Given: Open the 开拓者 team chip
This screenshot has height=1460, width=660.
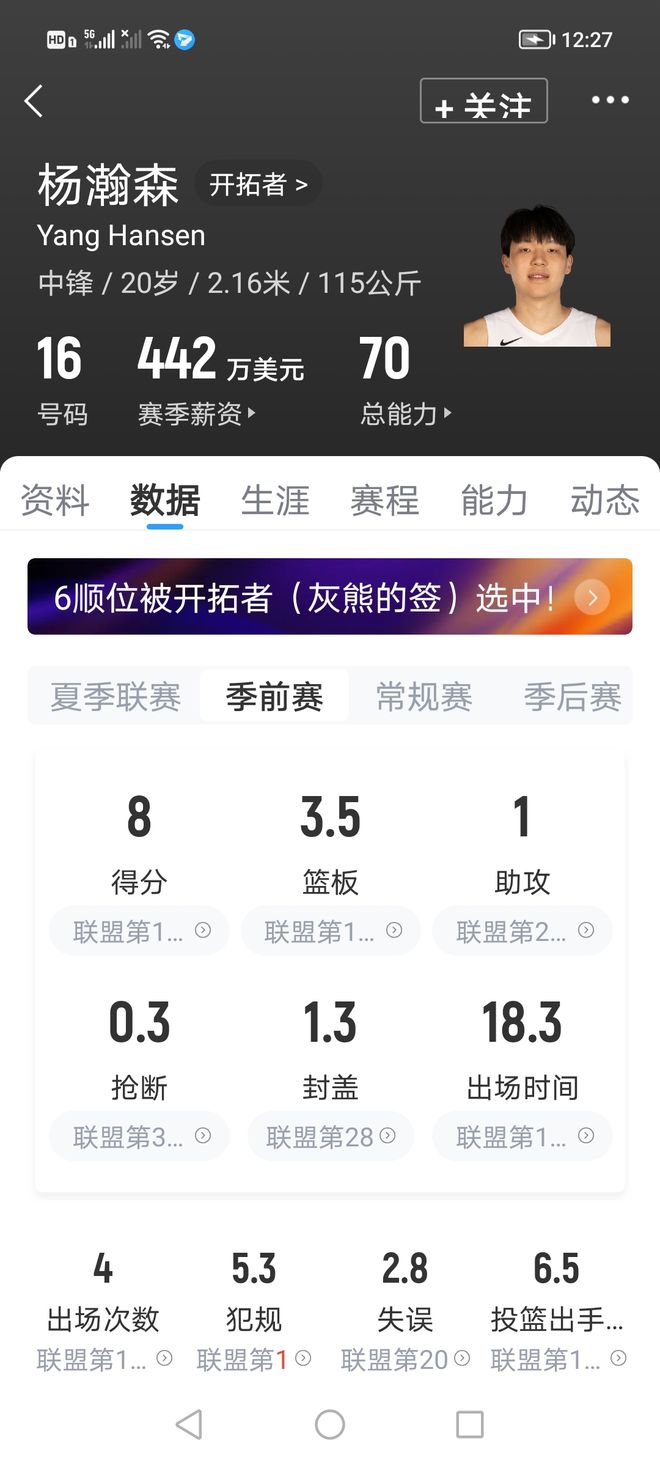Looking at the screenshot, I should [x=258, y=185].
